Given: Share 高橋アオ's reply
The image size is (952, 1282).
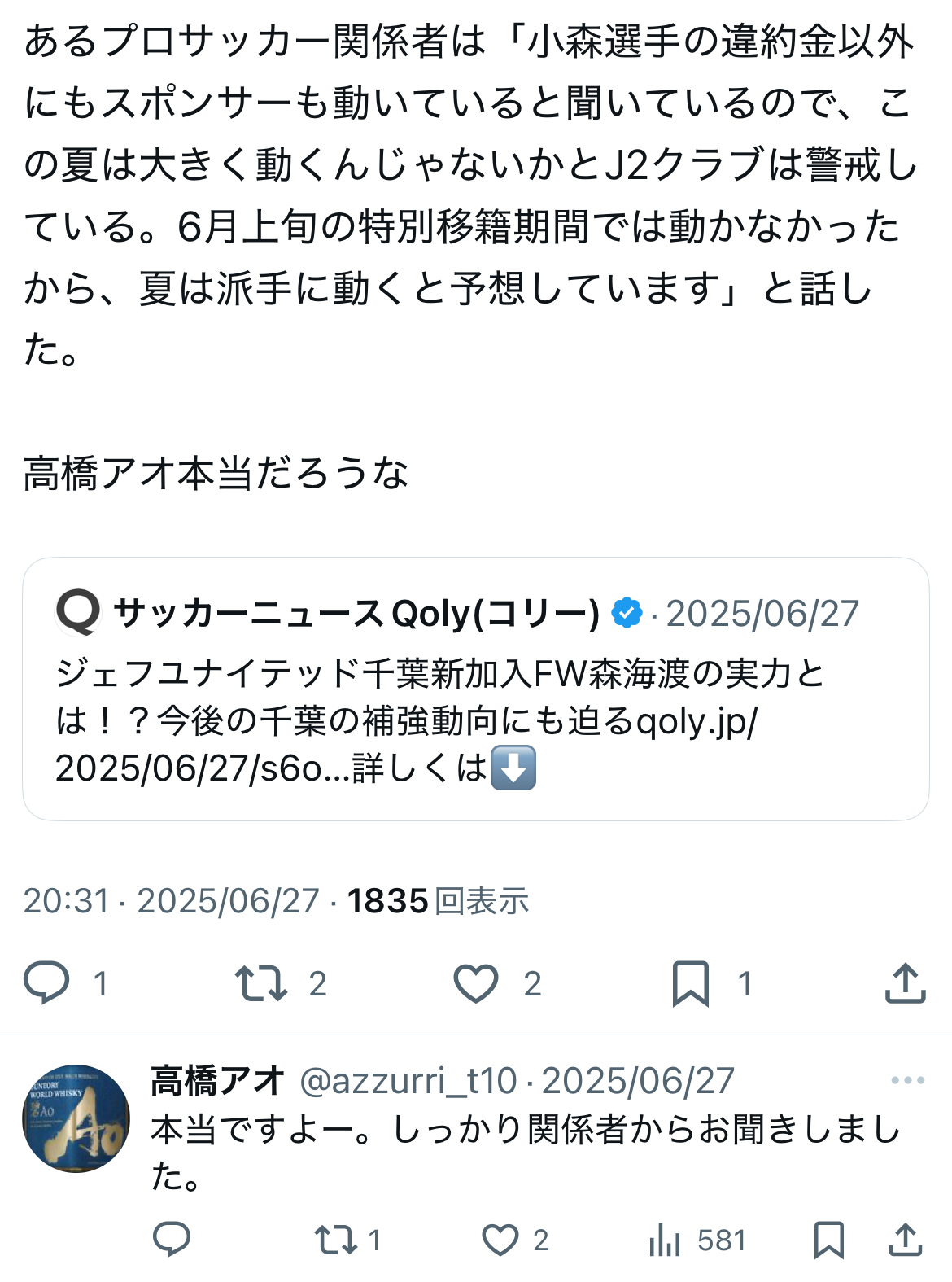Looking at the screenshot, I should [x=905, y=1240].
